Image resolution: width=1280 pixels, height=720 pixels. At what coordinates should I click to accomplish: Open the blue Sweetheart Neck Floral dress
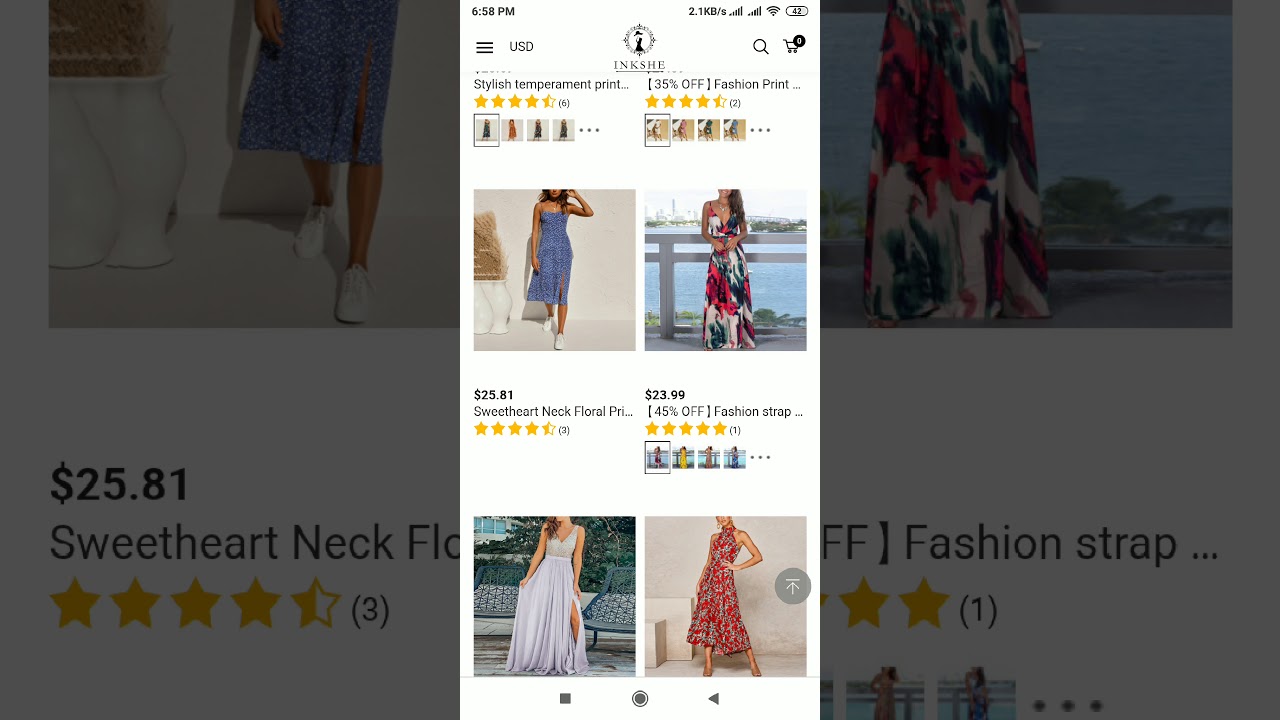(554, 270)
